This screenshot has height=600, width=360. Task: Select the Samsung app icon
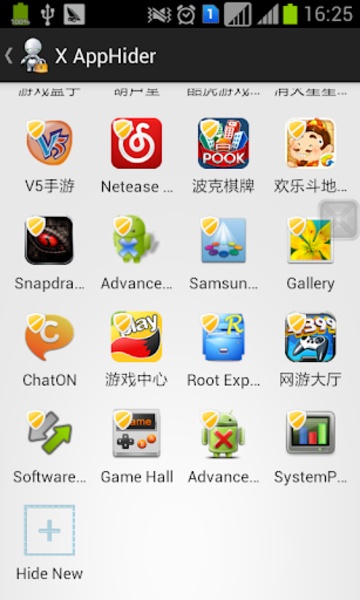pyautogui.click(x=223, y=240)
